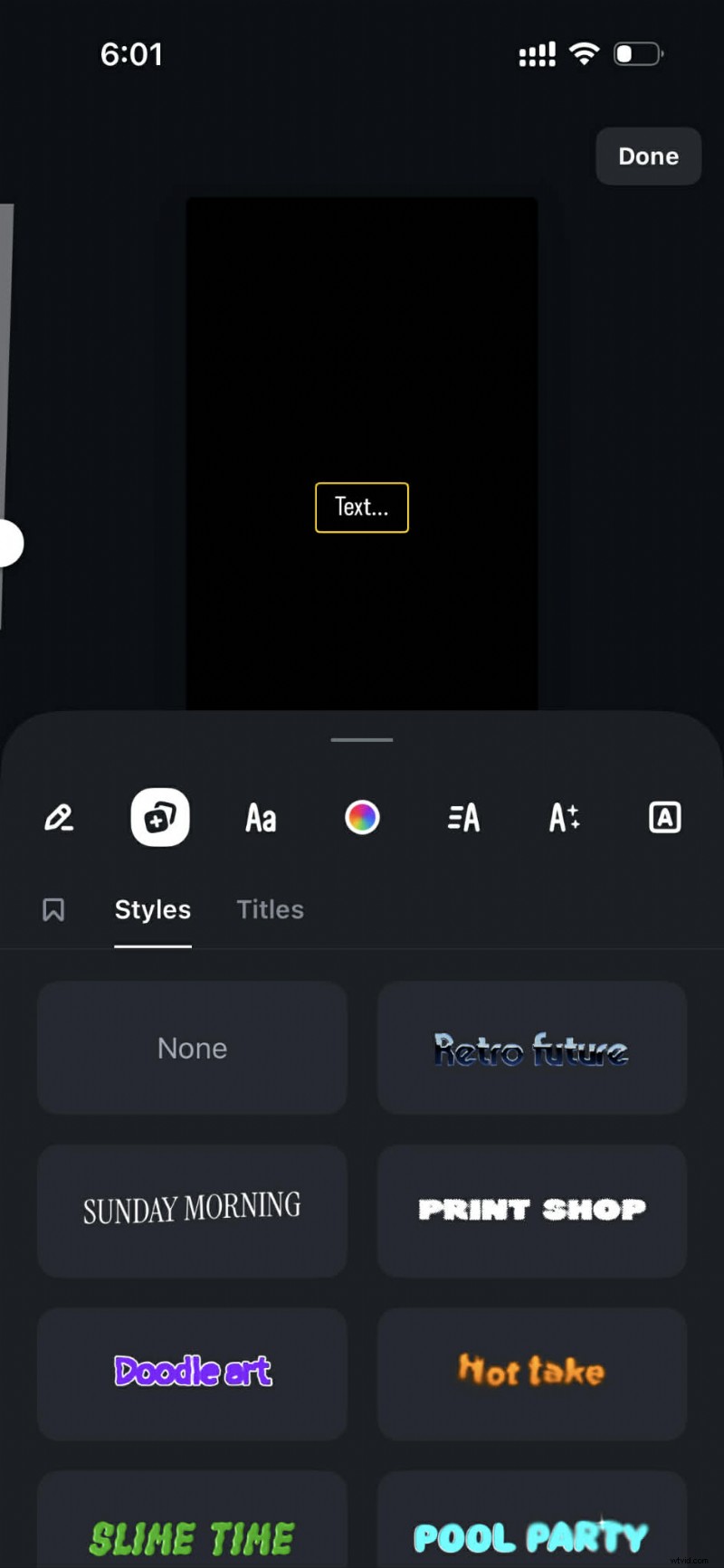The height and width of the screenshot is (1568, 724).
Task: Tap the Text placeholder on the canvas
Action: 362,508
